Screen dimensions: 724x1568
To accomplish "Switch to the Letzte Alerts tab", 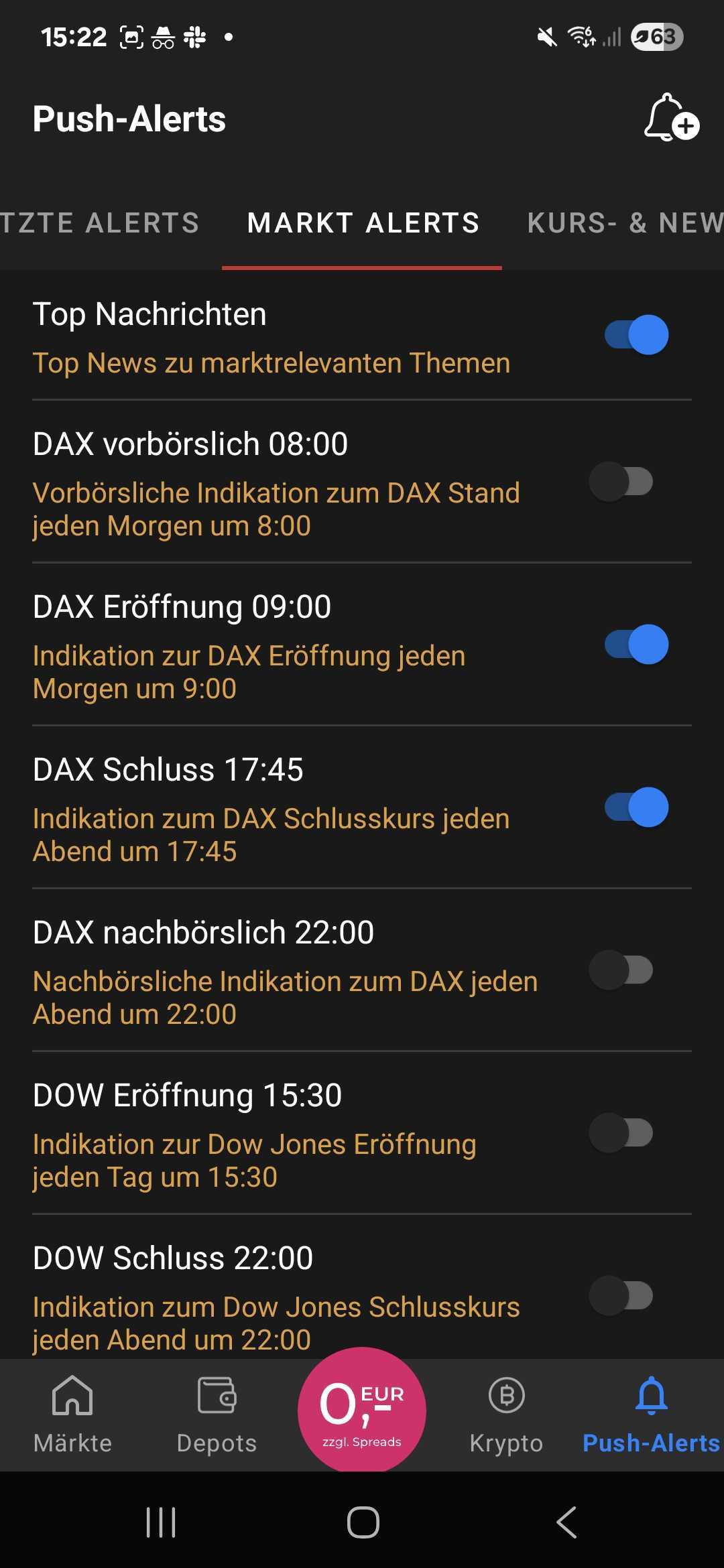I will (x=101, y=223).
